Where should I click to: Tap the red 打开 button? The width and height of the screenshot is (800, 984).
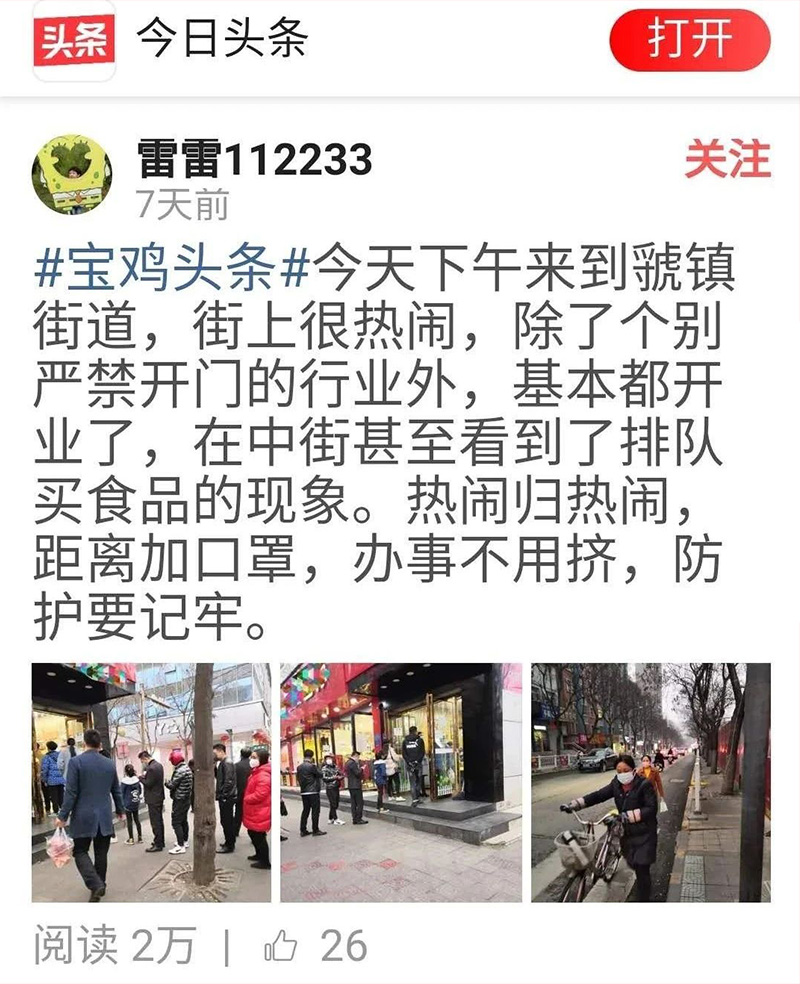(x=689, y=40)
